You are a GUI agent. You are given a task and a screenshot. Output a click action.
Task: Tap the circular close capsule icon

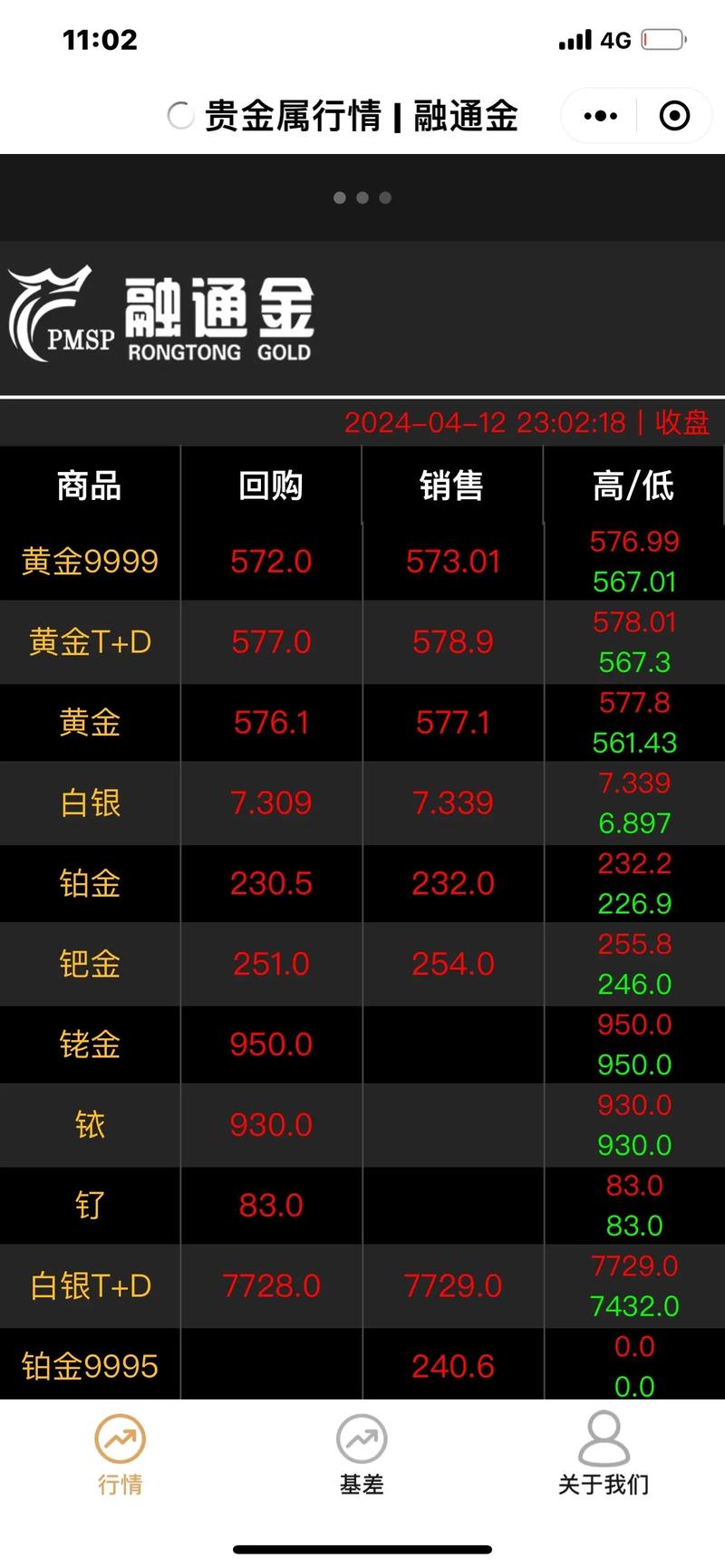click(672, 116)
